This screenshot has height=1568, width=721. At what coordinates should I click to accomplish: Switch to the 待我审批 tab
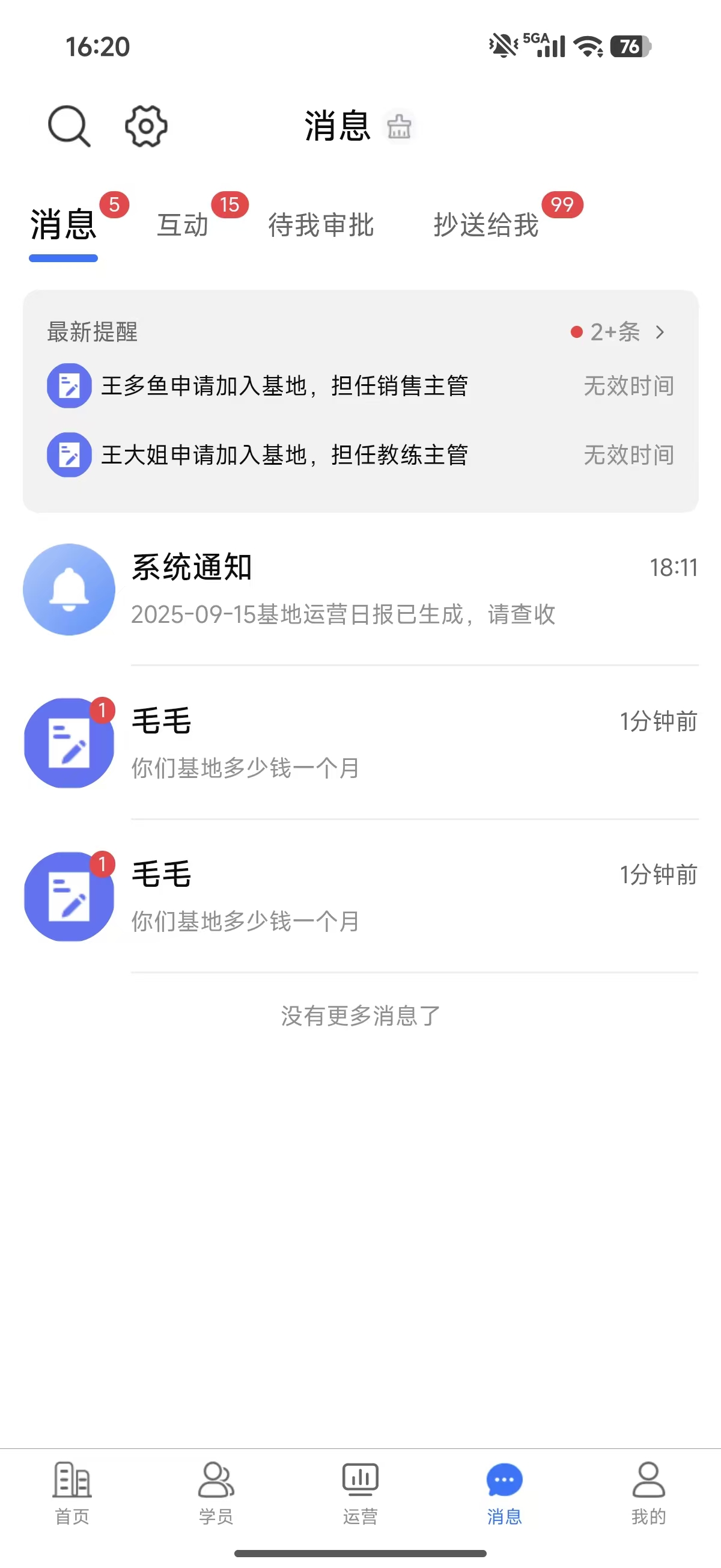(x=321, y=225)
